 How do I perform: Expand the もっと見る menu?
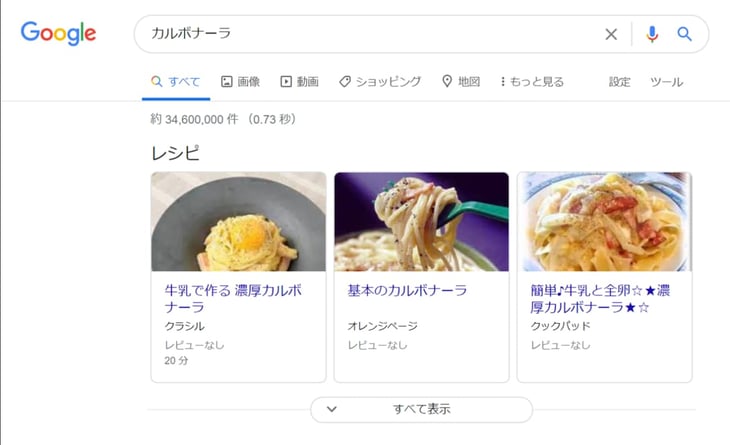tap(532, 82)
